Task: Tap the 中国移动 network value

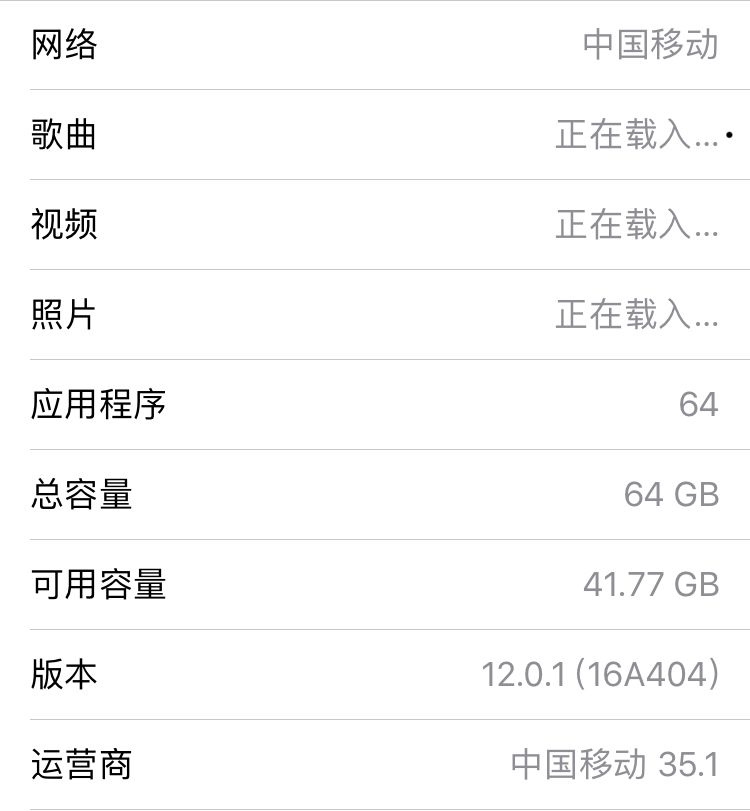Action: (651, 45)
